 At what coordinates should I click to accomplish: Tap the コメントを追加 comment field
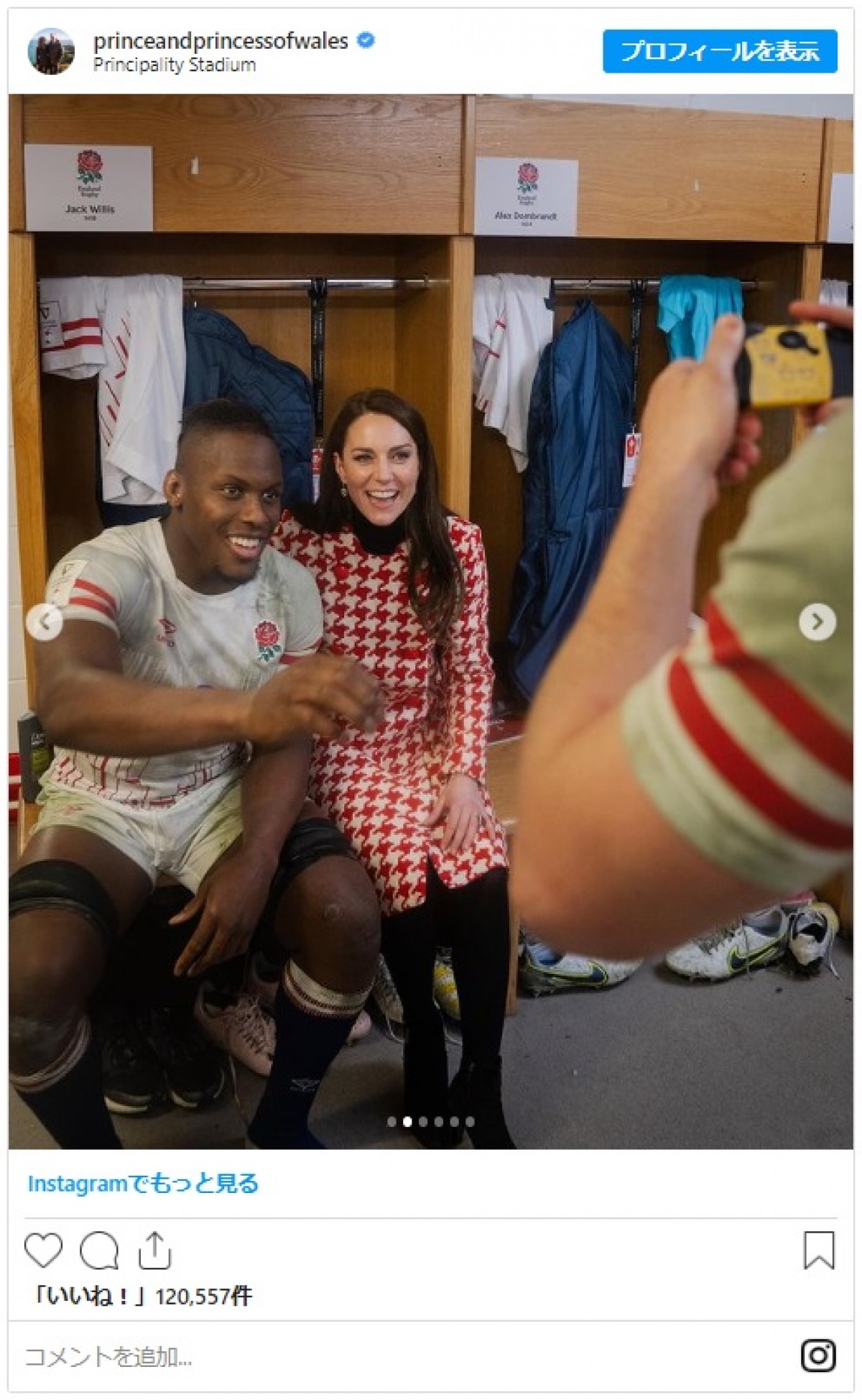point(359,1357)
